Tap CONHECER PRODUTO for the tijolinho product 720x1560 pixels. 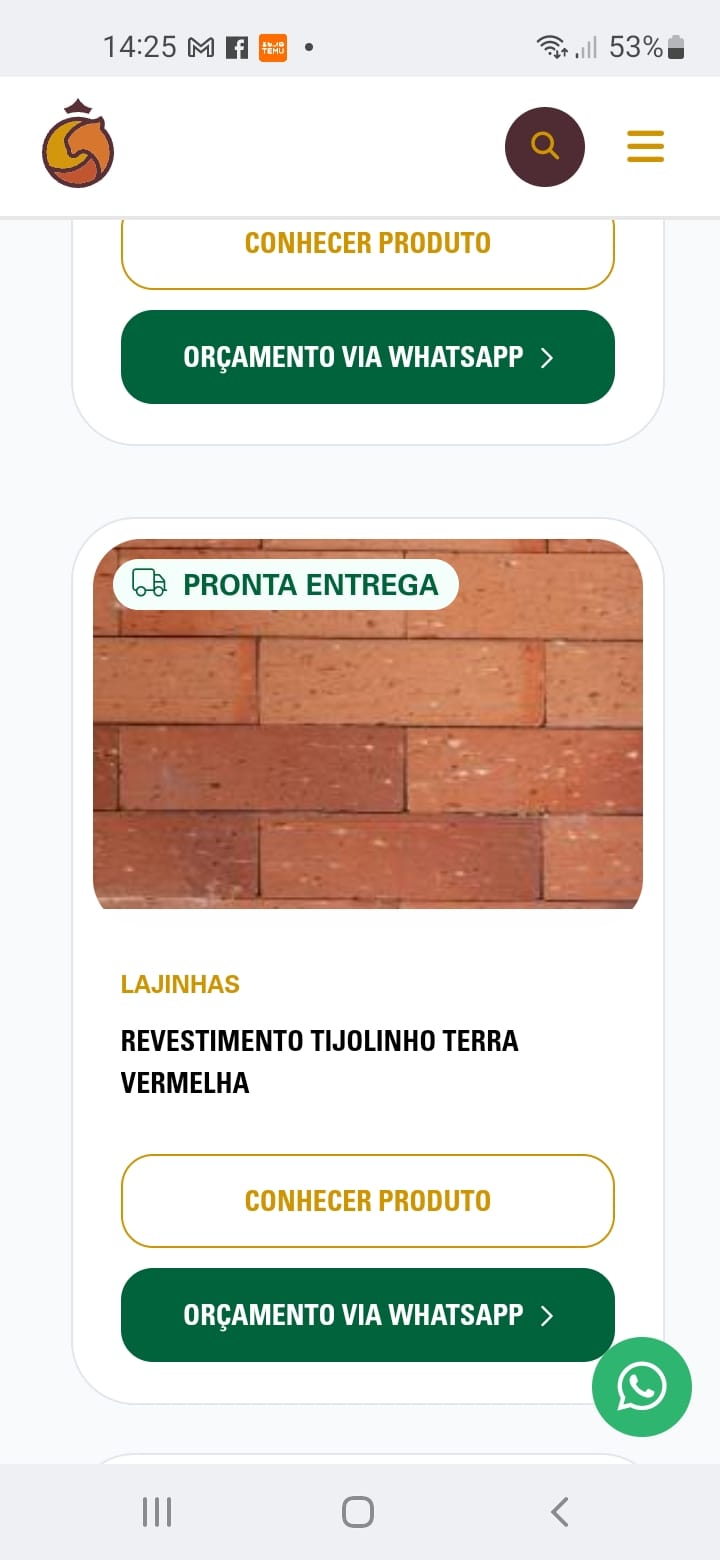coord(367,1200)
